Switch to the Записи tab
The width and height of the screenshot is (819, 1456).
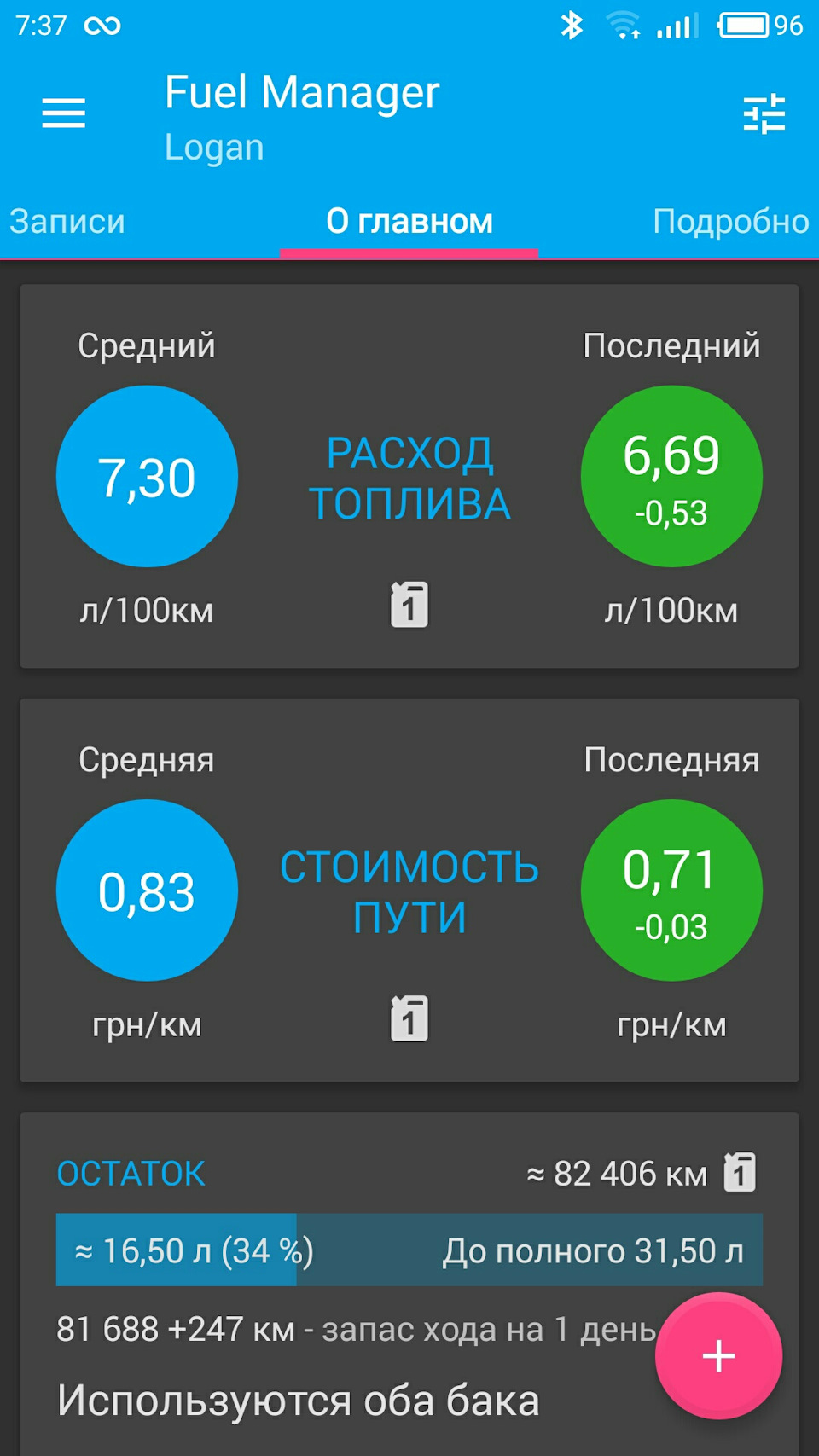click(x=67, y=222)
